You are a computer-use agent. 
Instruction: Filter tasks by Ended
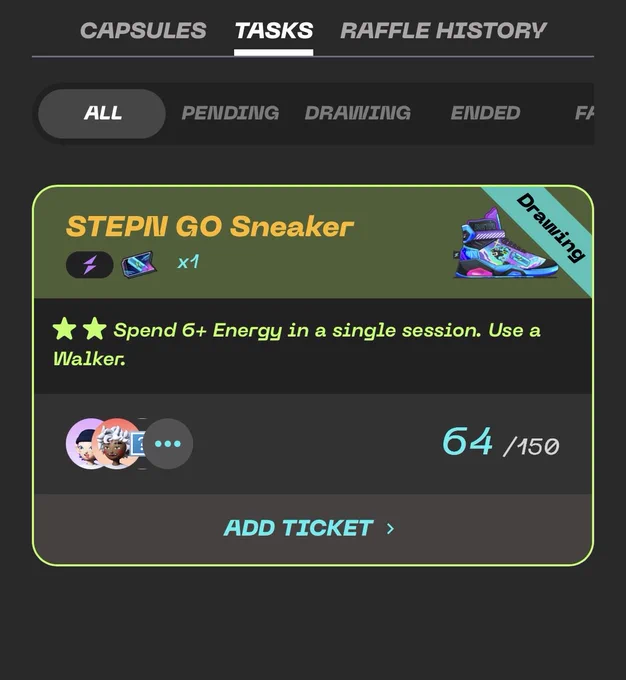(485, 113)
